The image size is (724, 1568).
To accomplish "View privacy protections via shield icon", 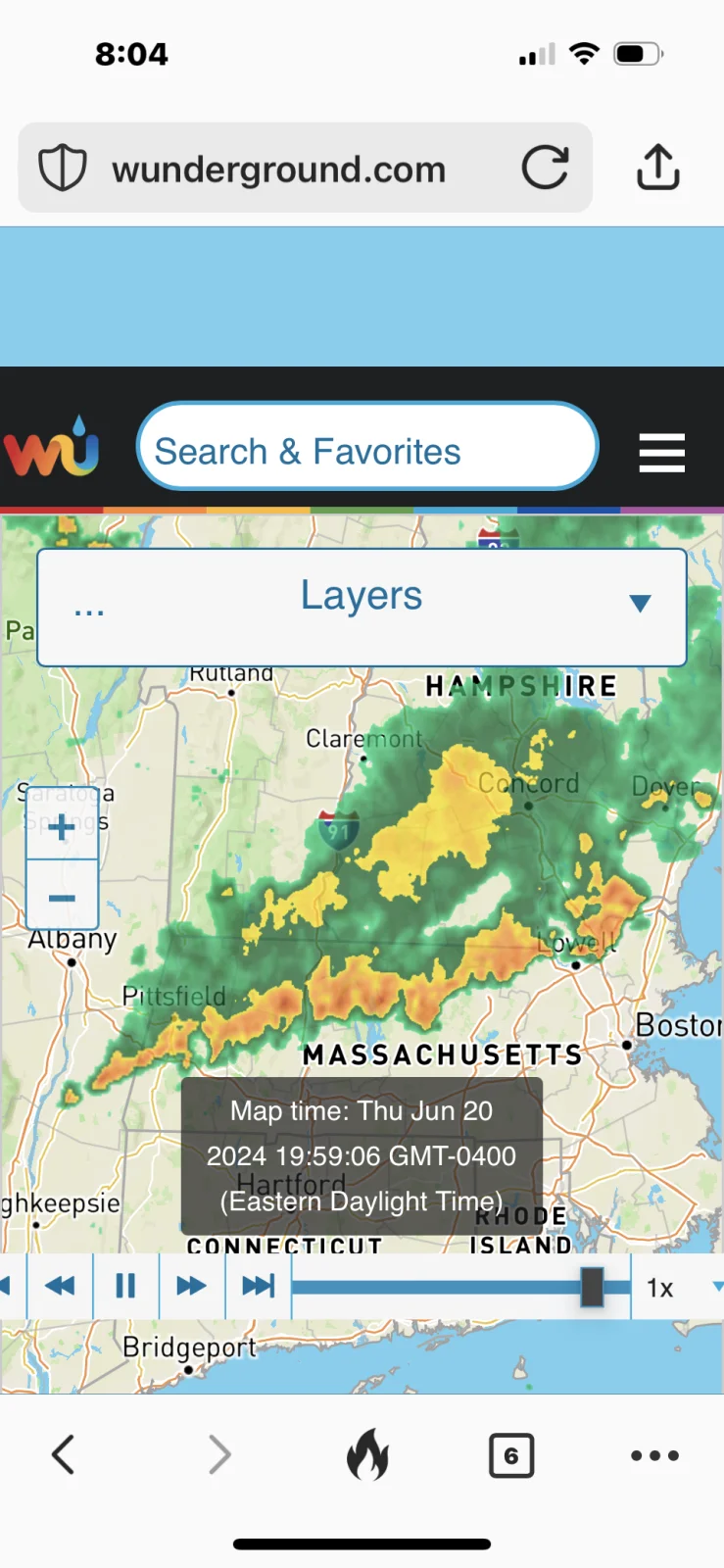I will click(x=63, y=168).
